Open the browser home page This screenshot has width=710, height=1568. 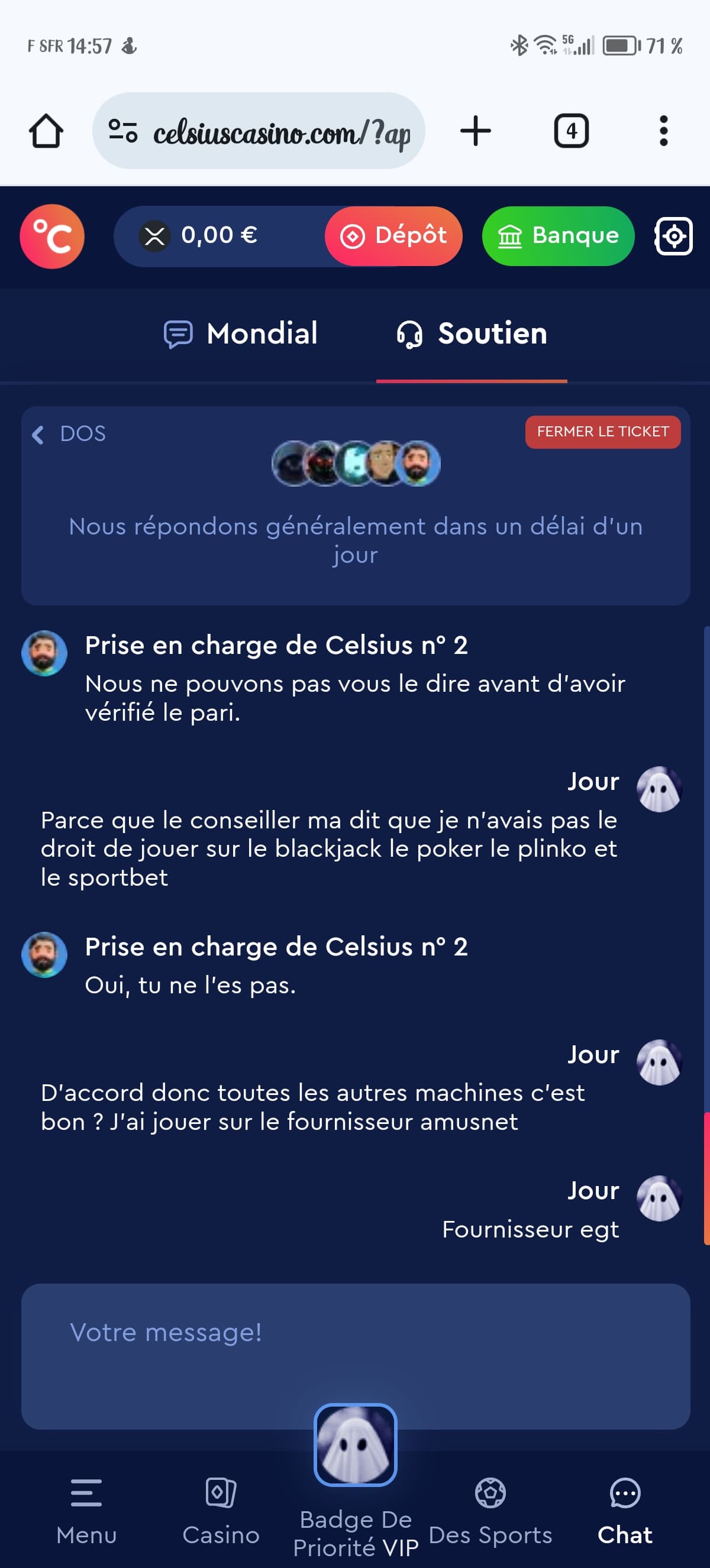[x=46, y=131]
